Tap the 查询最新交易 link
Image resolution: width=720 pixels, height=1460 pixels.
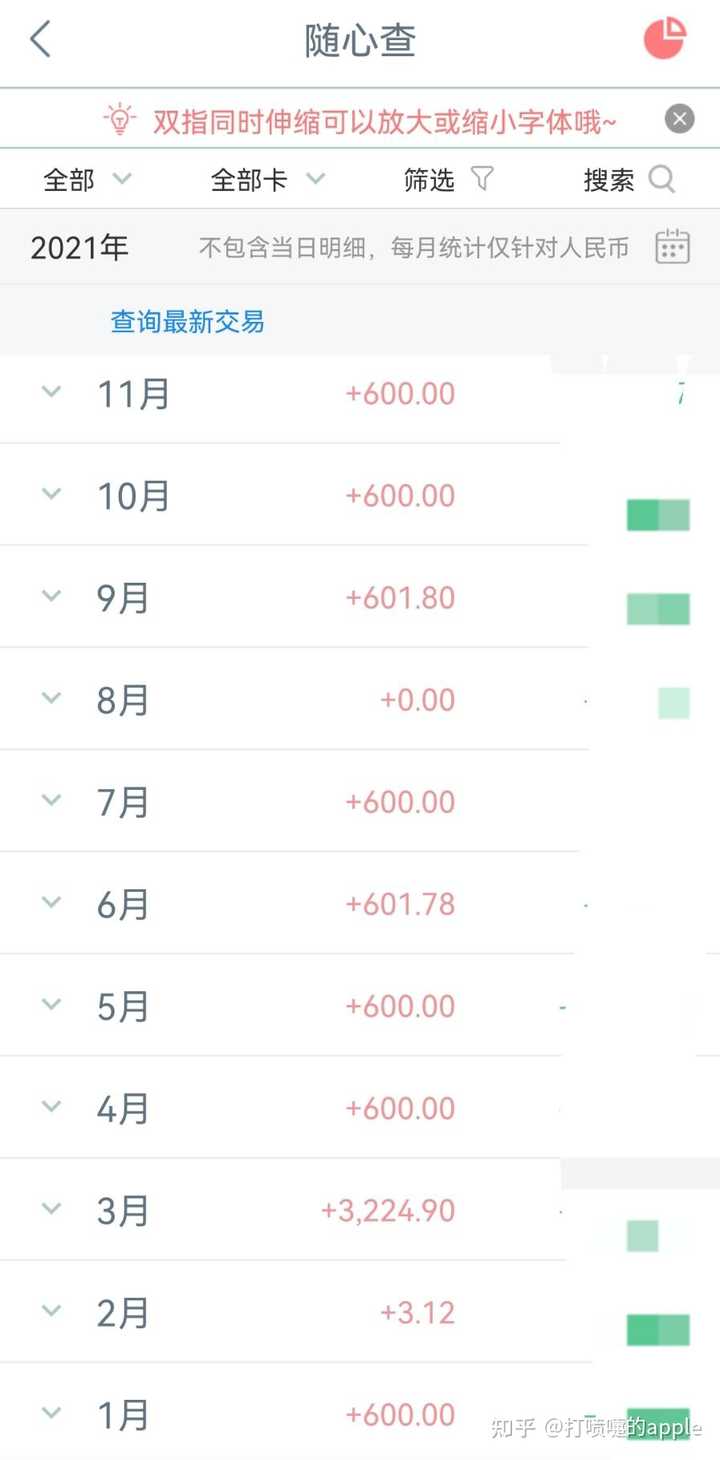(x=187, y=322)
